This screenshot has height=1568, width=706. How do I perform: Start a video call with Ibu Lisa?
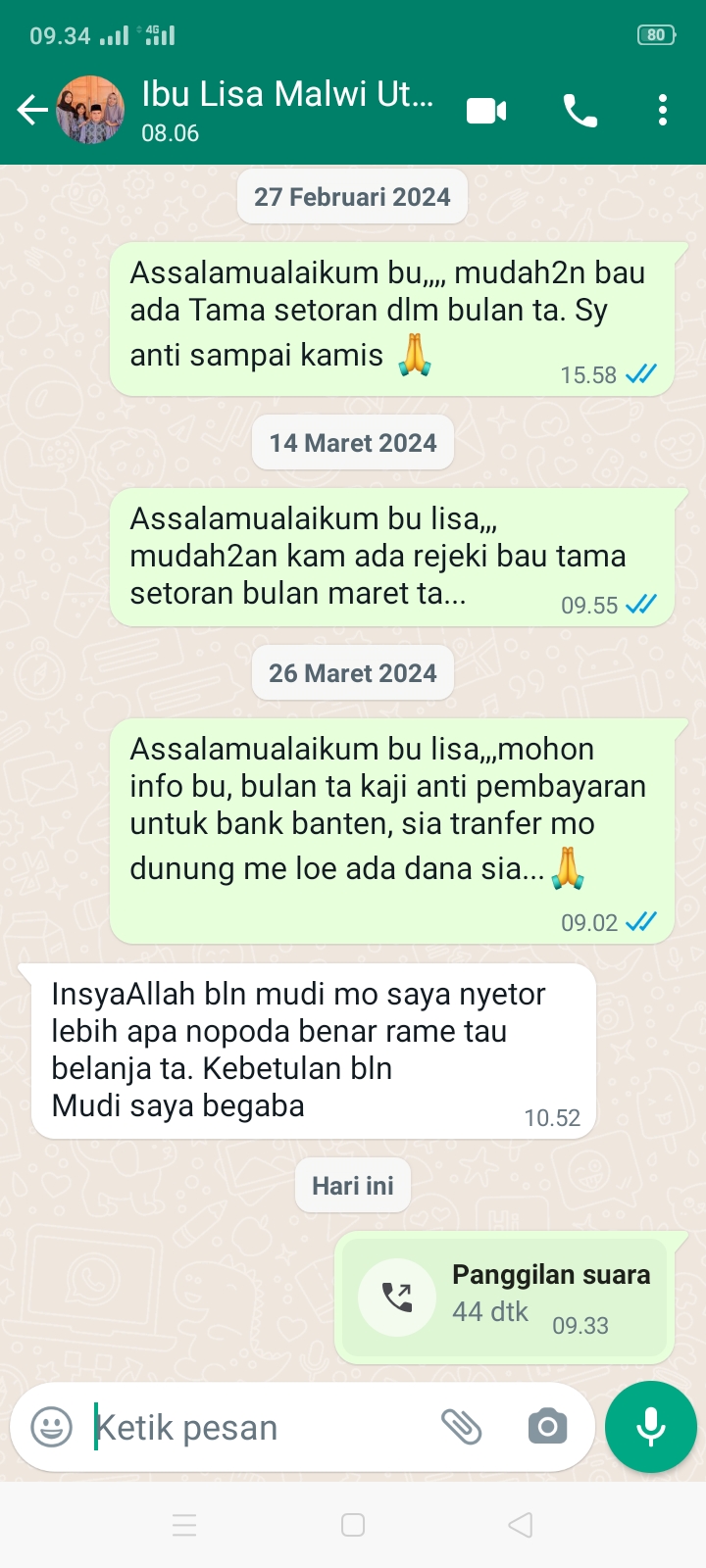click(486, 111)
